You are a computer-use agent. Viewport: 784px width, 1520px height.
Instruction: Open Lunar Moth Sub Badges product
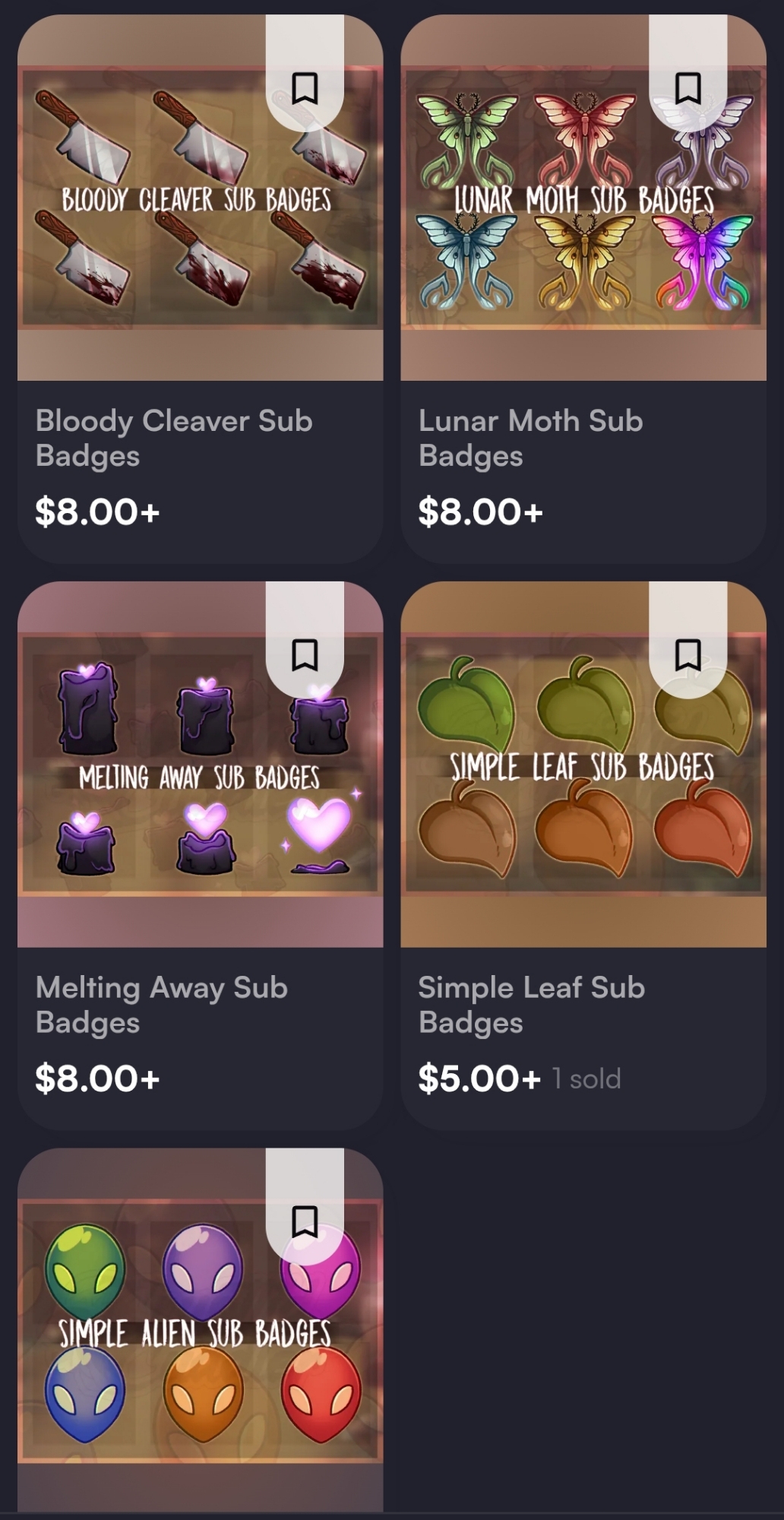530,438
